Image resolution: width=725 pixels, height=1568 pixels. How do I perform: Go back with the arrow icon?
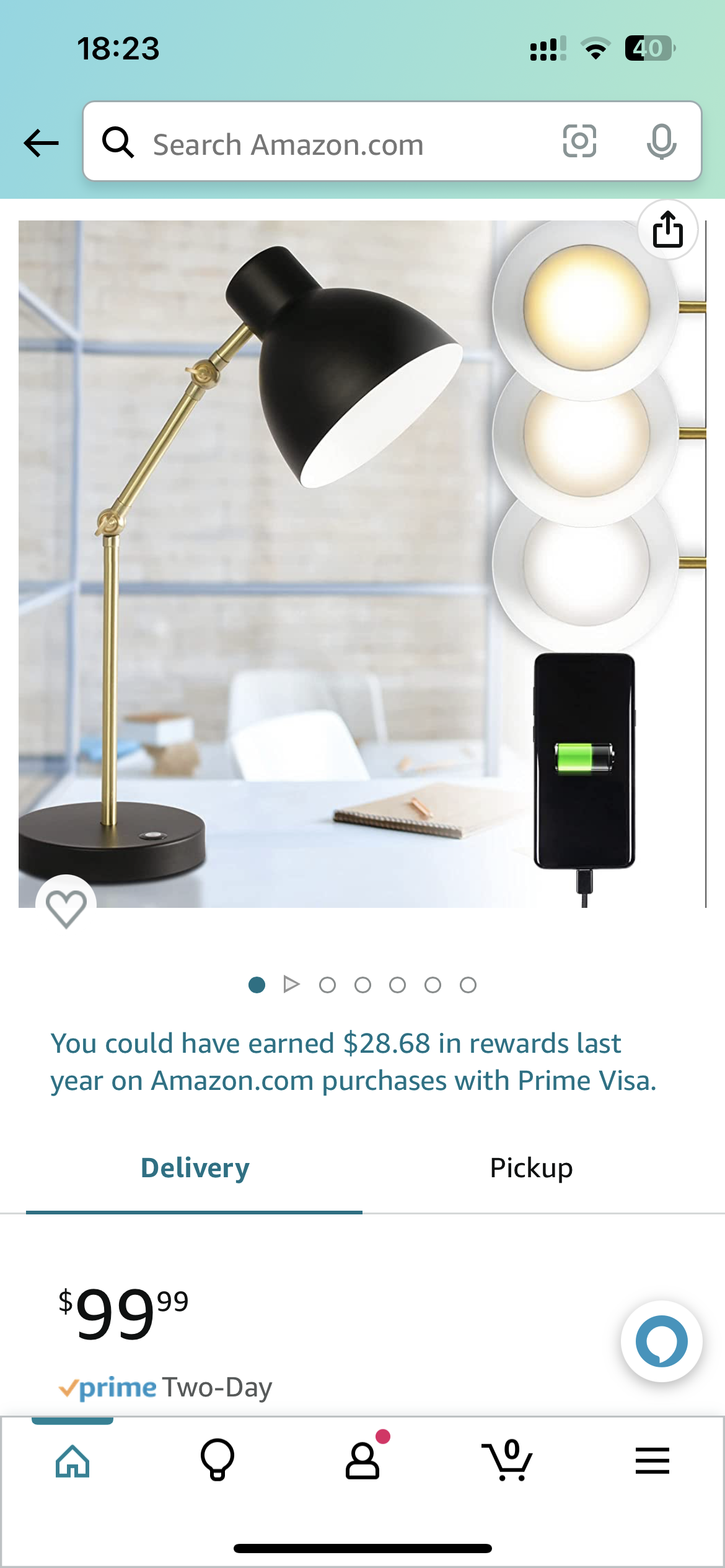(x=41, y=143)
